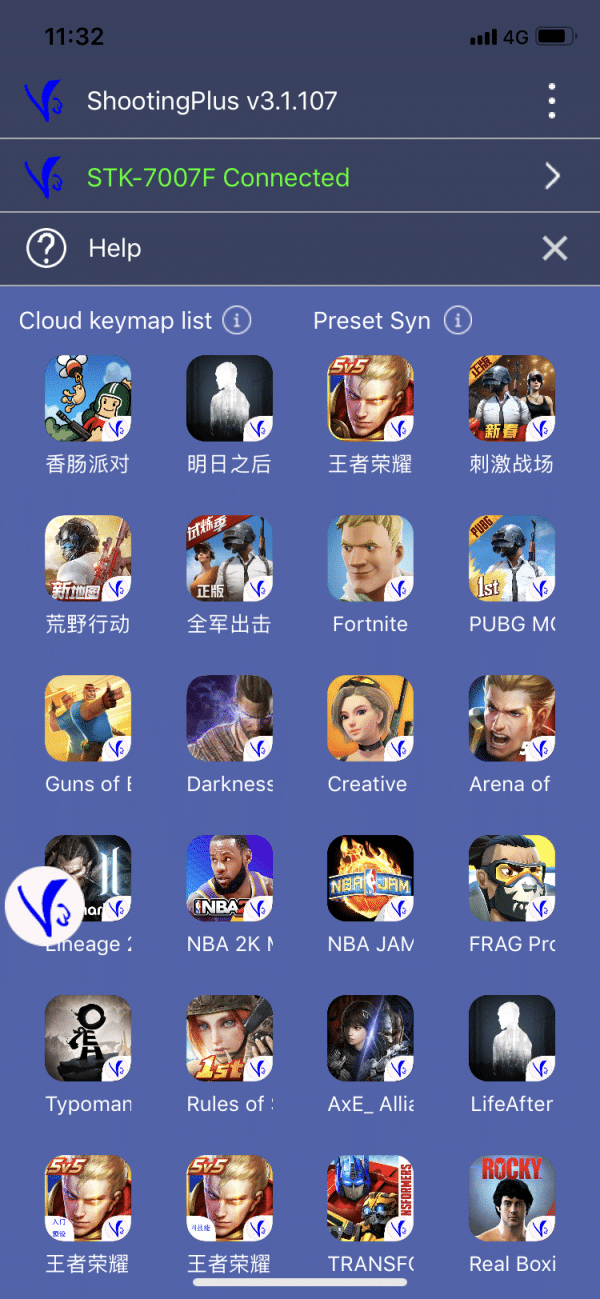The width and height of the screenshot is (600, 1299).
Task: Open the Typoman keymap
Action: point(88,1038)
